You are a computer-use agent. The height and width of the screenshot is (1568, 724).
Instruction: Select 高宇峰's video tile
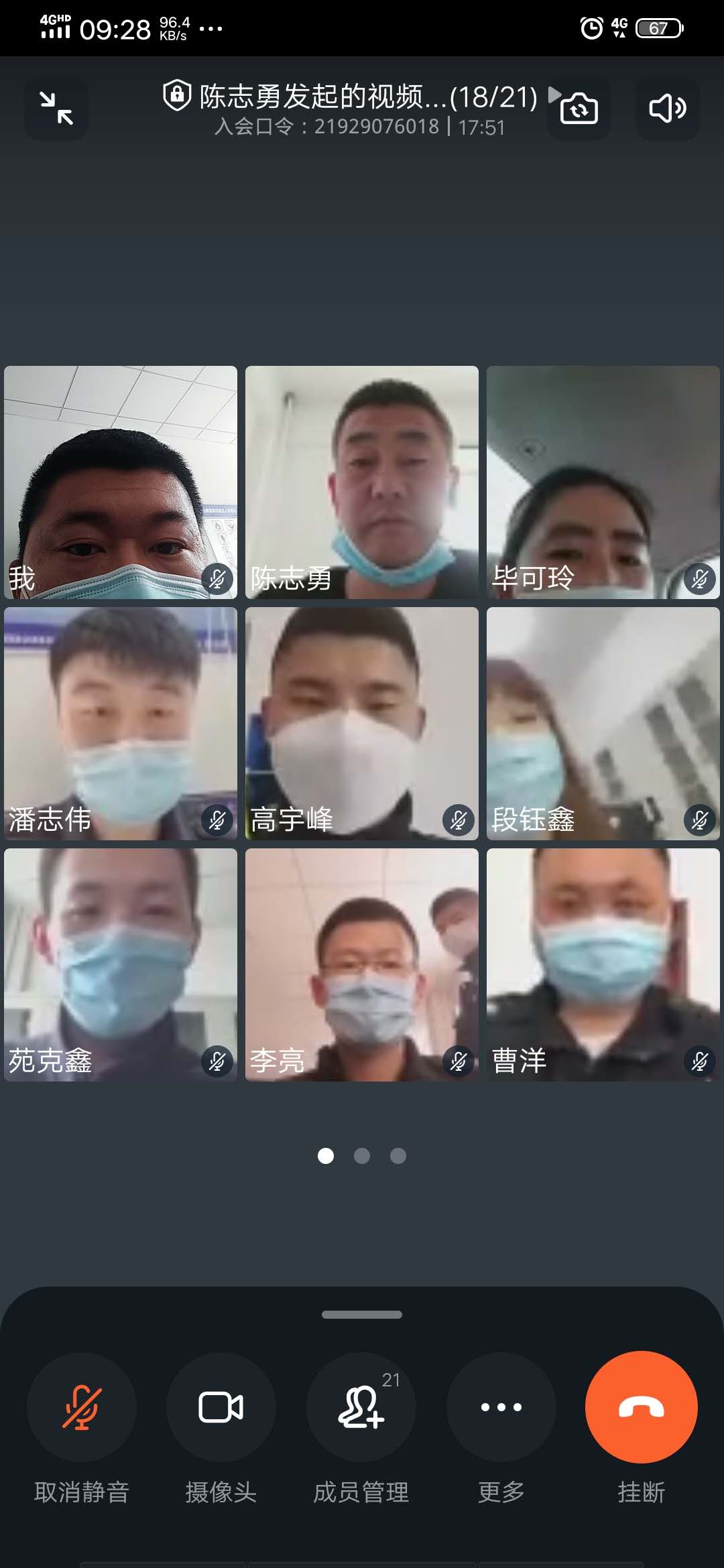click(362, 724)
